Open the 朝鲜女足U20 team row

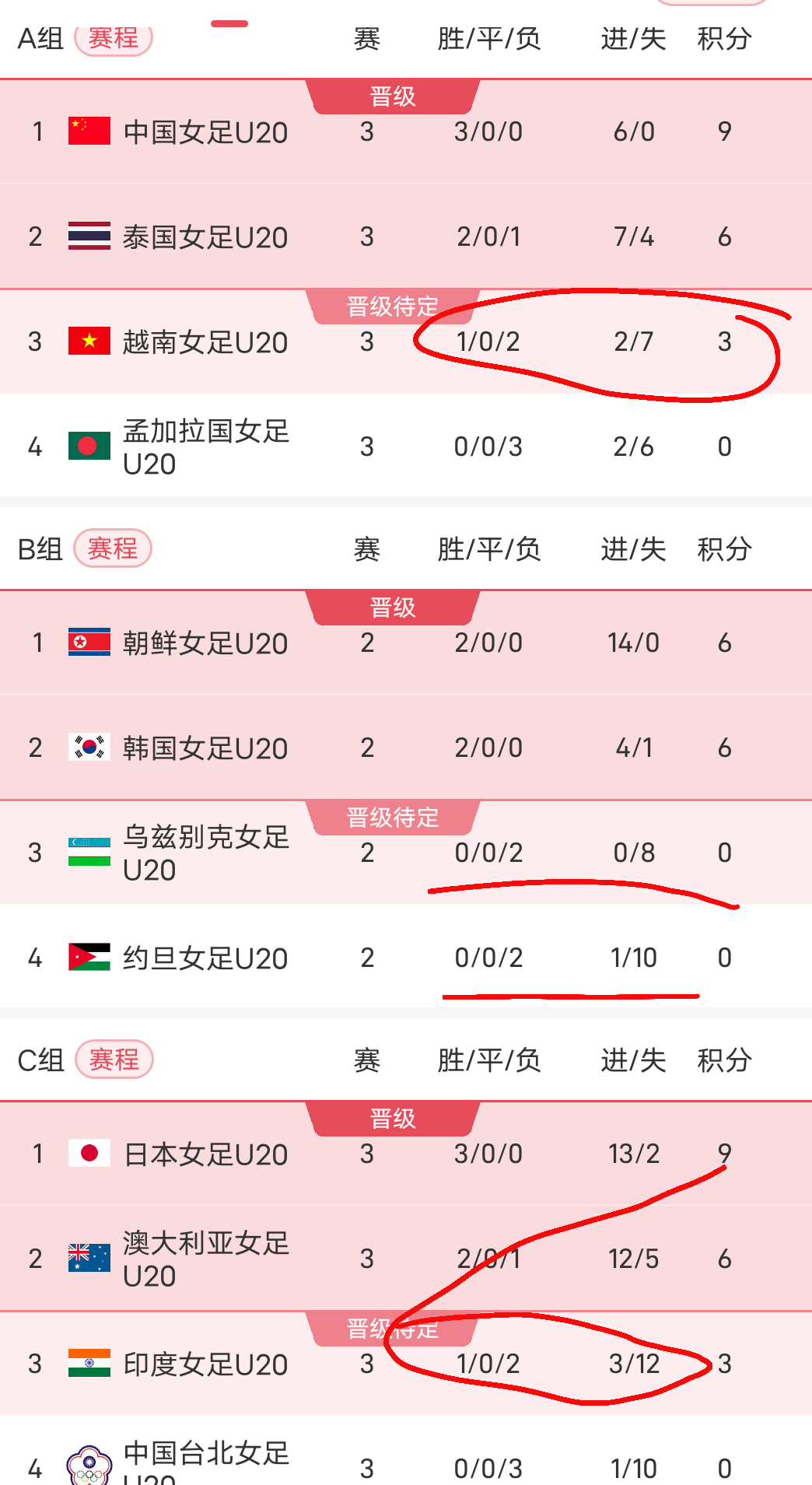205,643
